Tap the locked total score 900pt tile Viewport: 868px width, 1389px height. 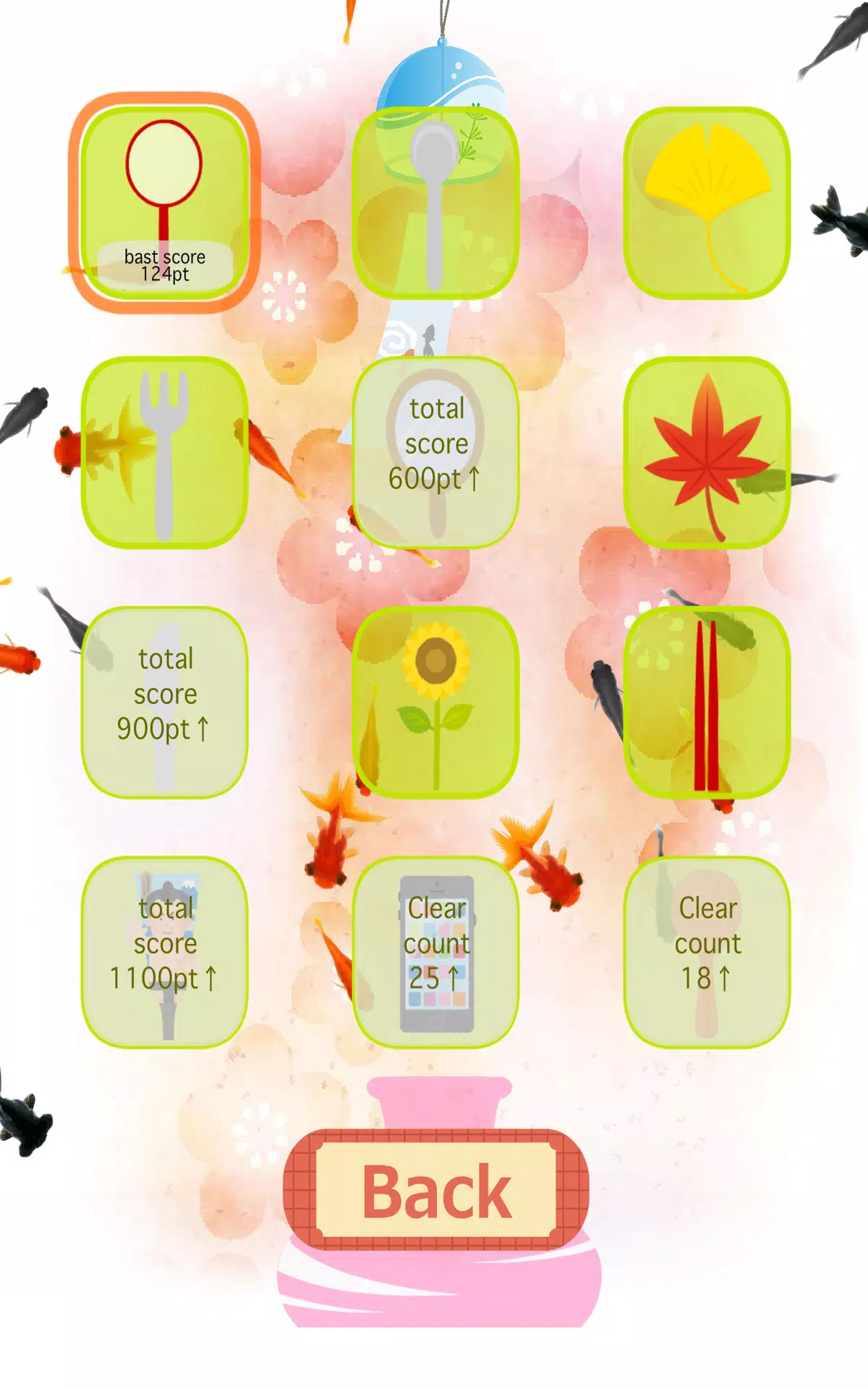click(164, 702)
